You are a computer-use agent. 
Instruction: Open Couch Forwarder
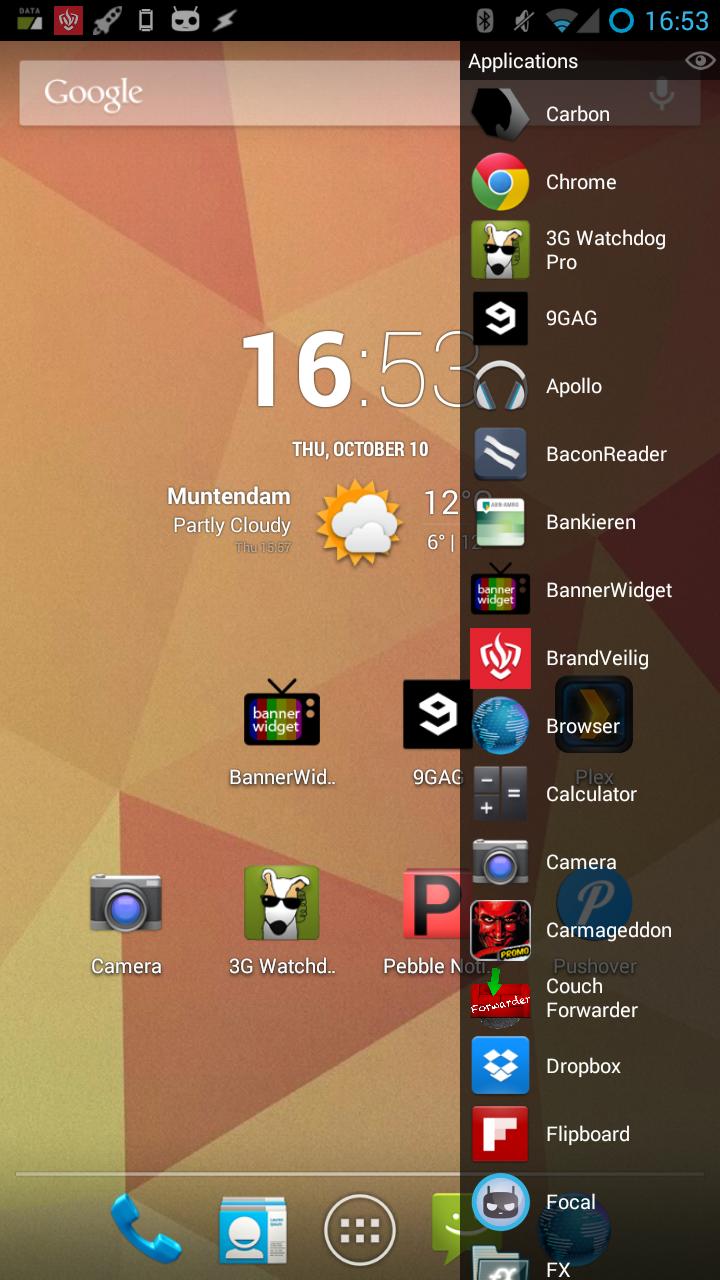click(x=590, y=998)
